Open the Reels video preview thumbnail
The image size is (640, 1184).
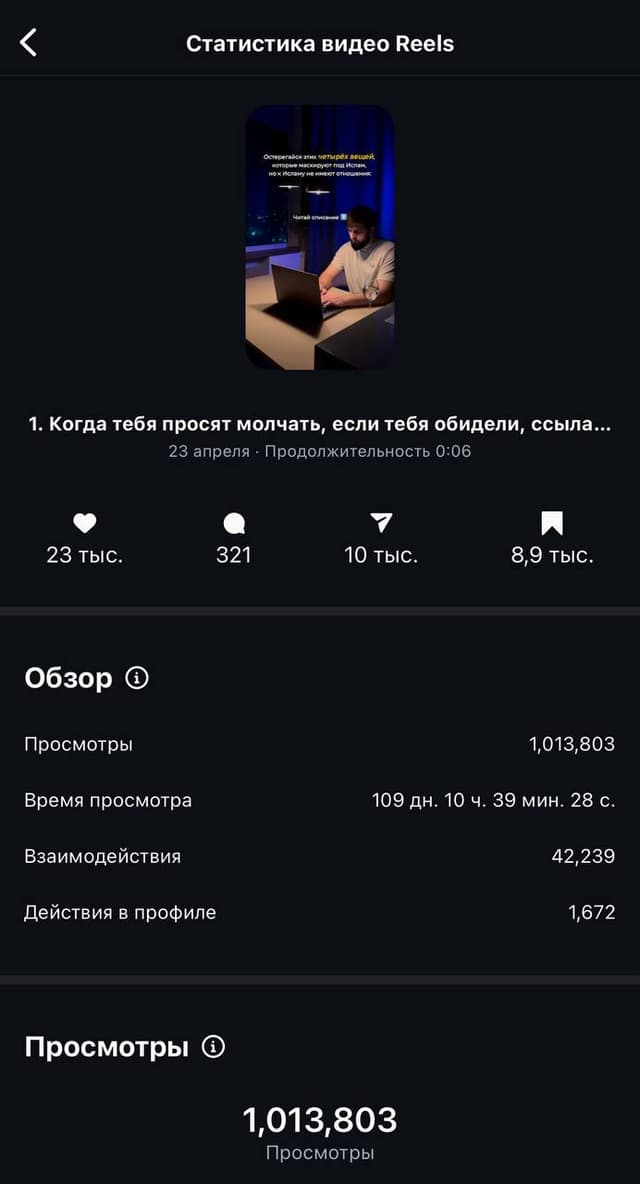point(320,237)
